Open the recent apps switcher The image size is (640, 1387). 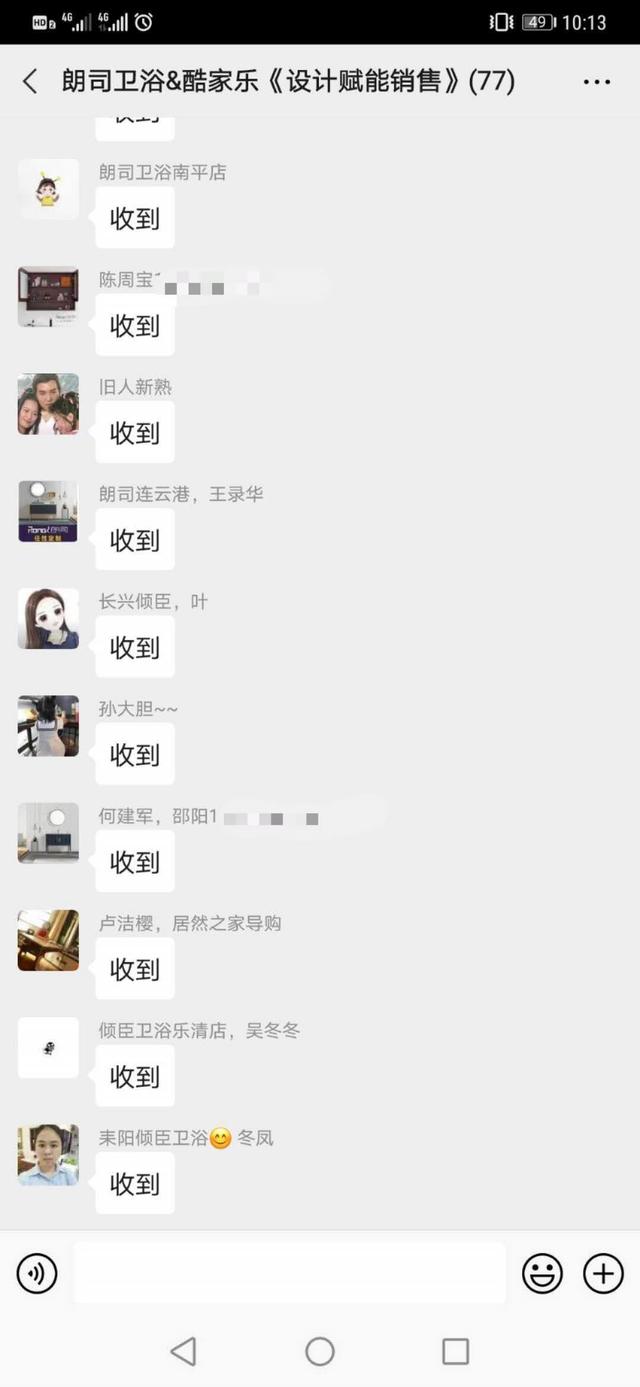pyautogui.click(x=455, y=1352)
